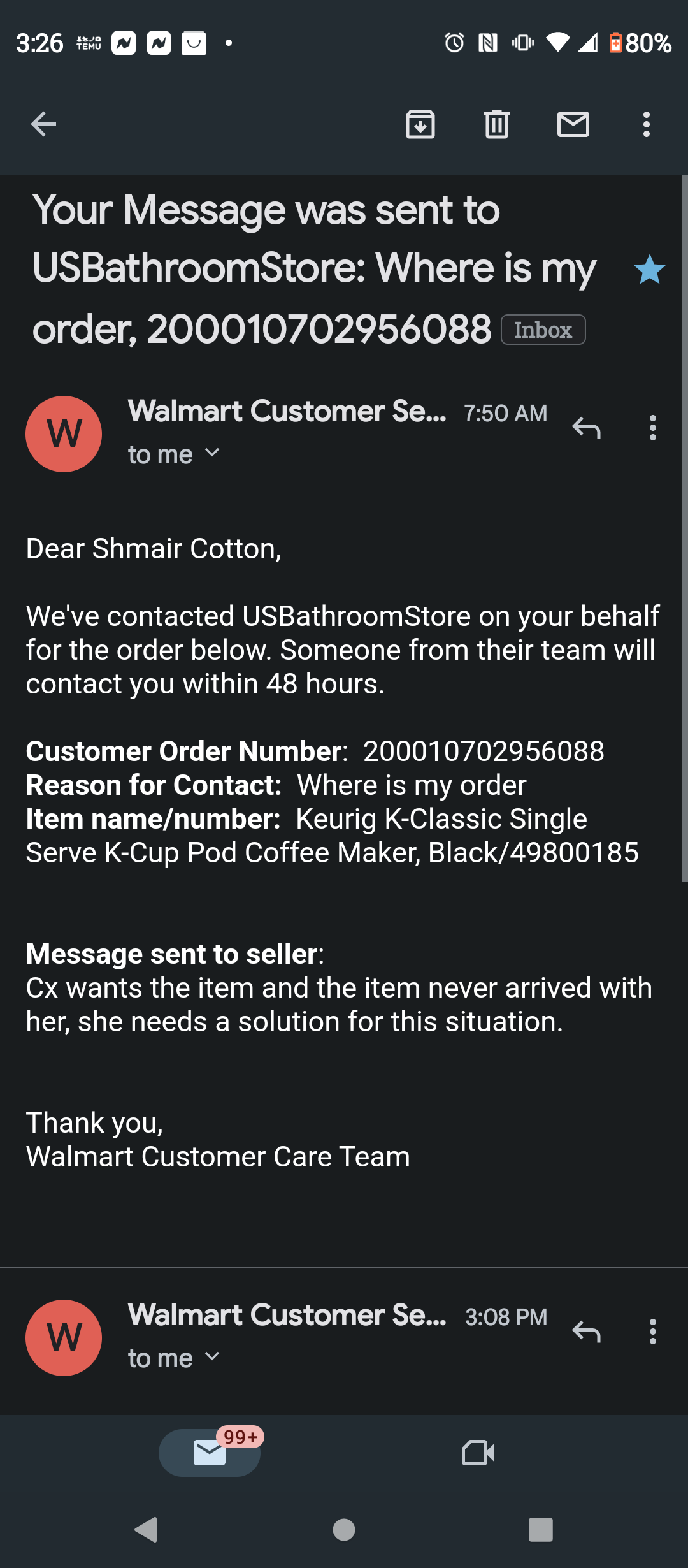688x1568 pixels.
Task: Go back with the top-left arrow
Action: [43, 124]
